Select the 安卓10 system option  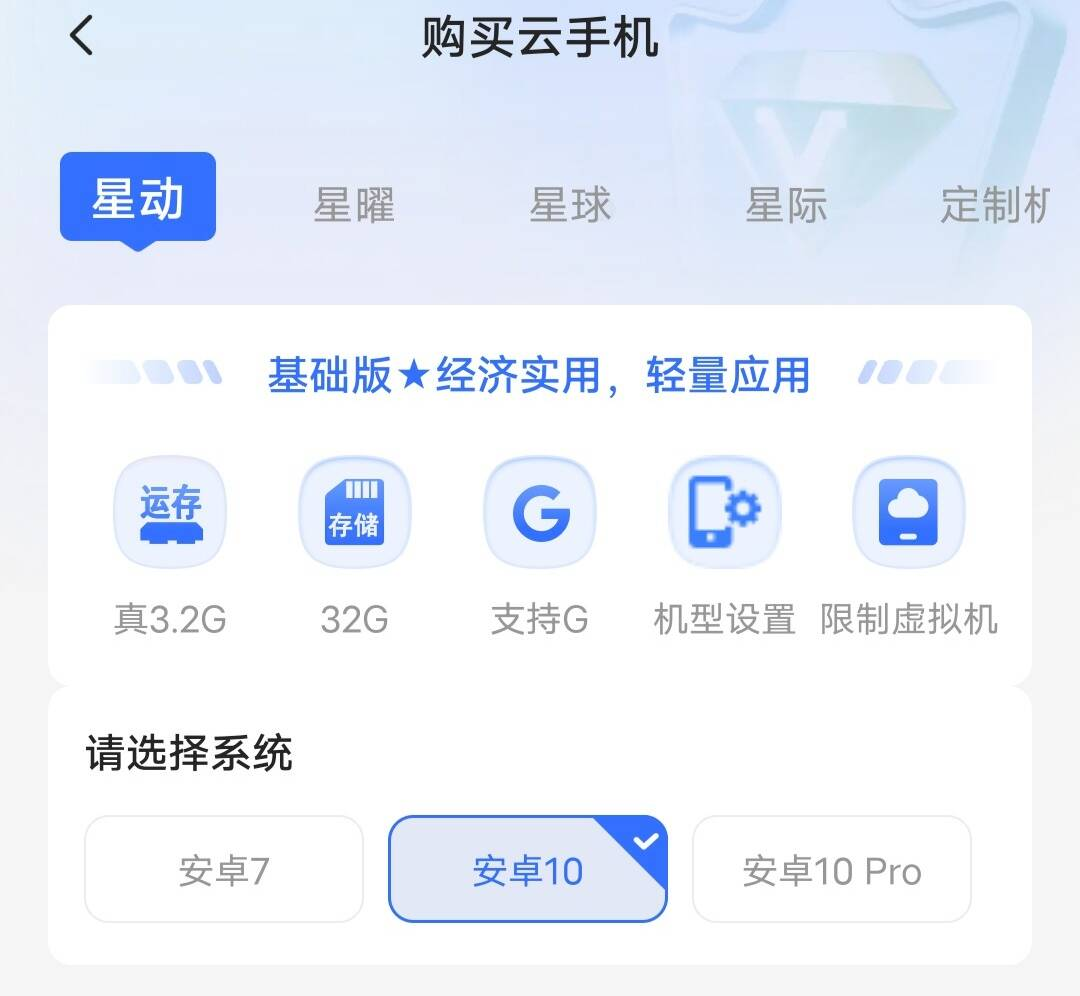[528, 870]
